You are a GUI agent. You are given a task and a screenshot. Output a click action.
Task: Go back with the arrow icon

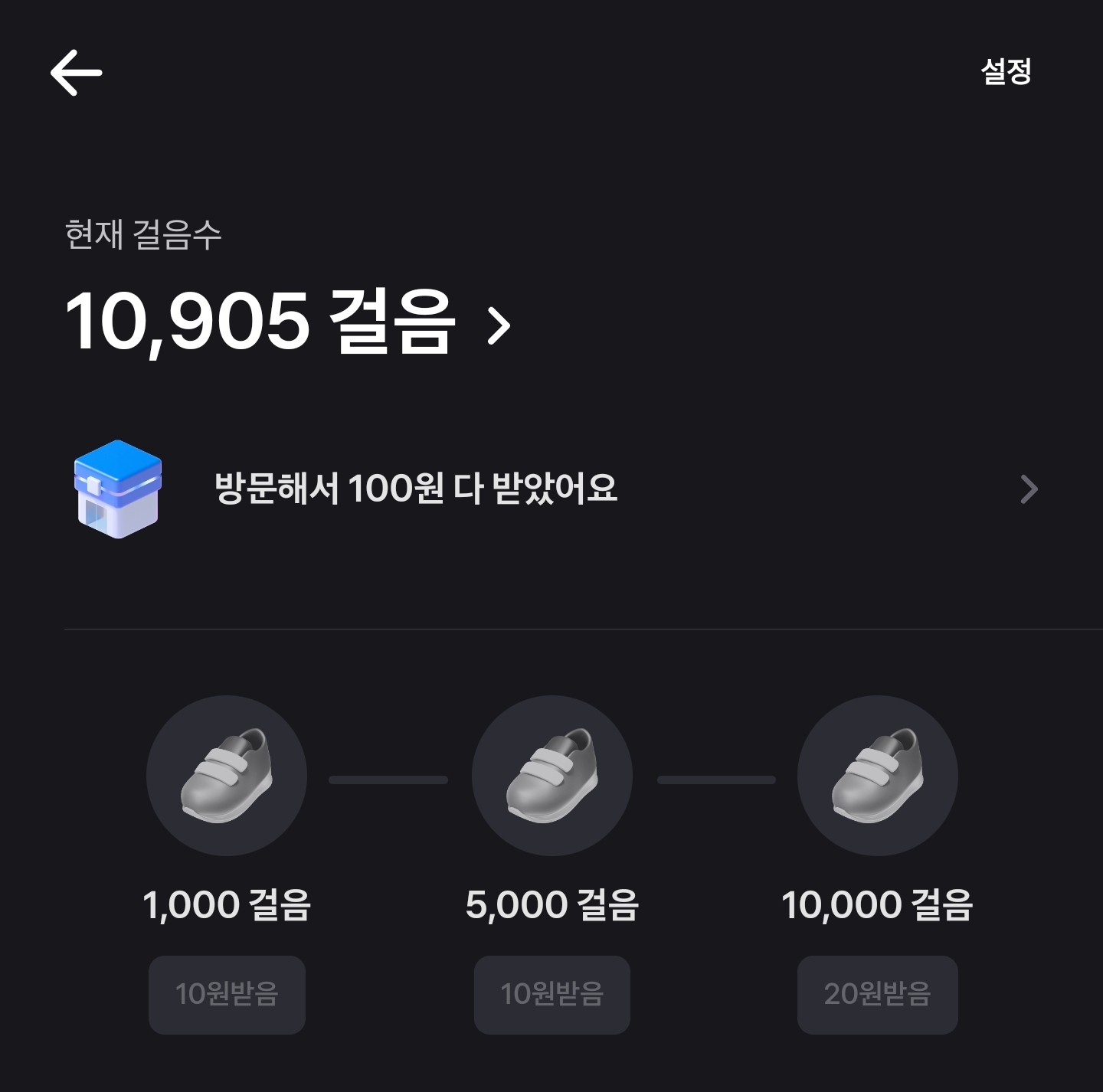point(76,73)
